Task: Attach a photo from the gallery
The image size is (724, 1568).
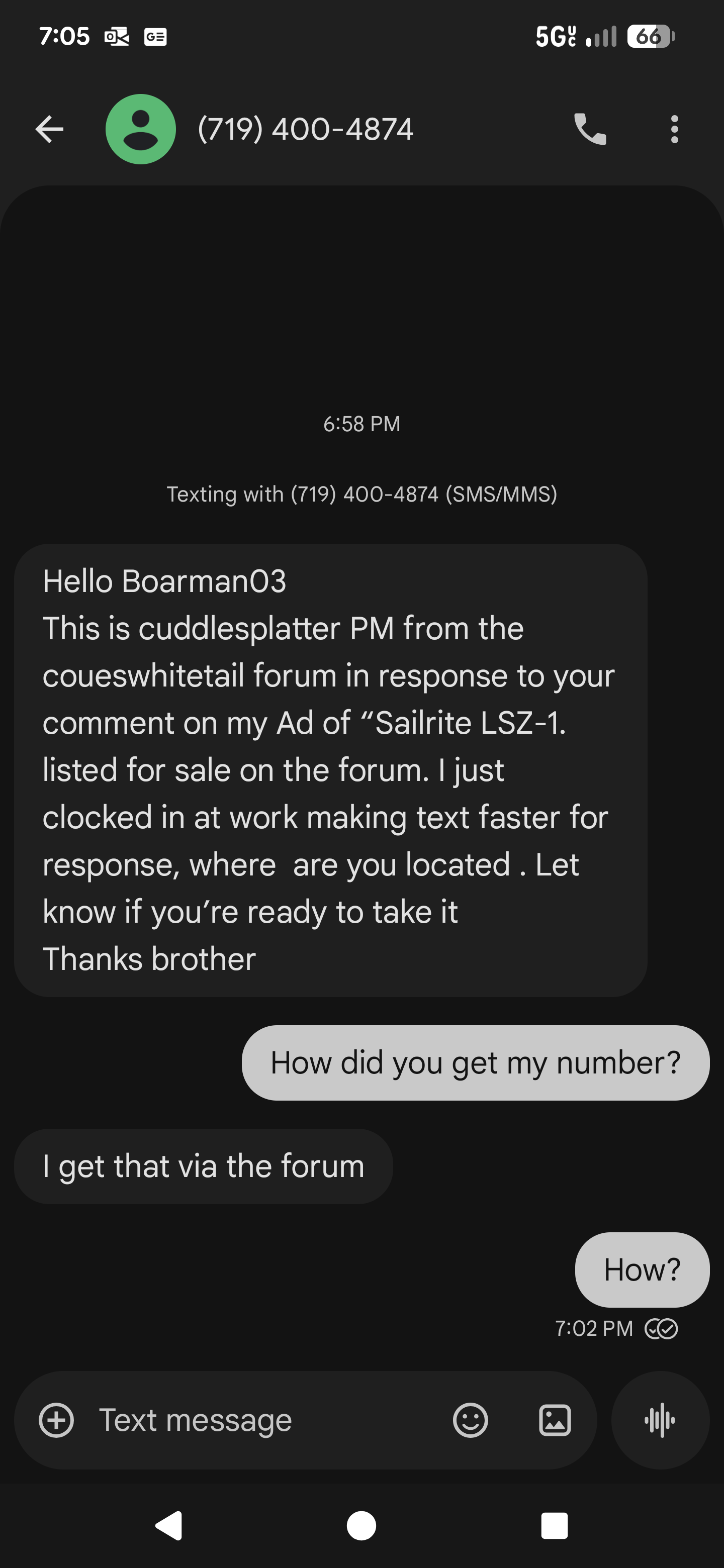Action: tap(555, 1420)
